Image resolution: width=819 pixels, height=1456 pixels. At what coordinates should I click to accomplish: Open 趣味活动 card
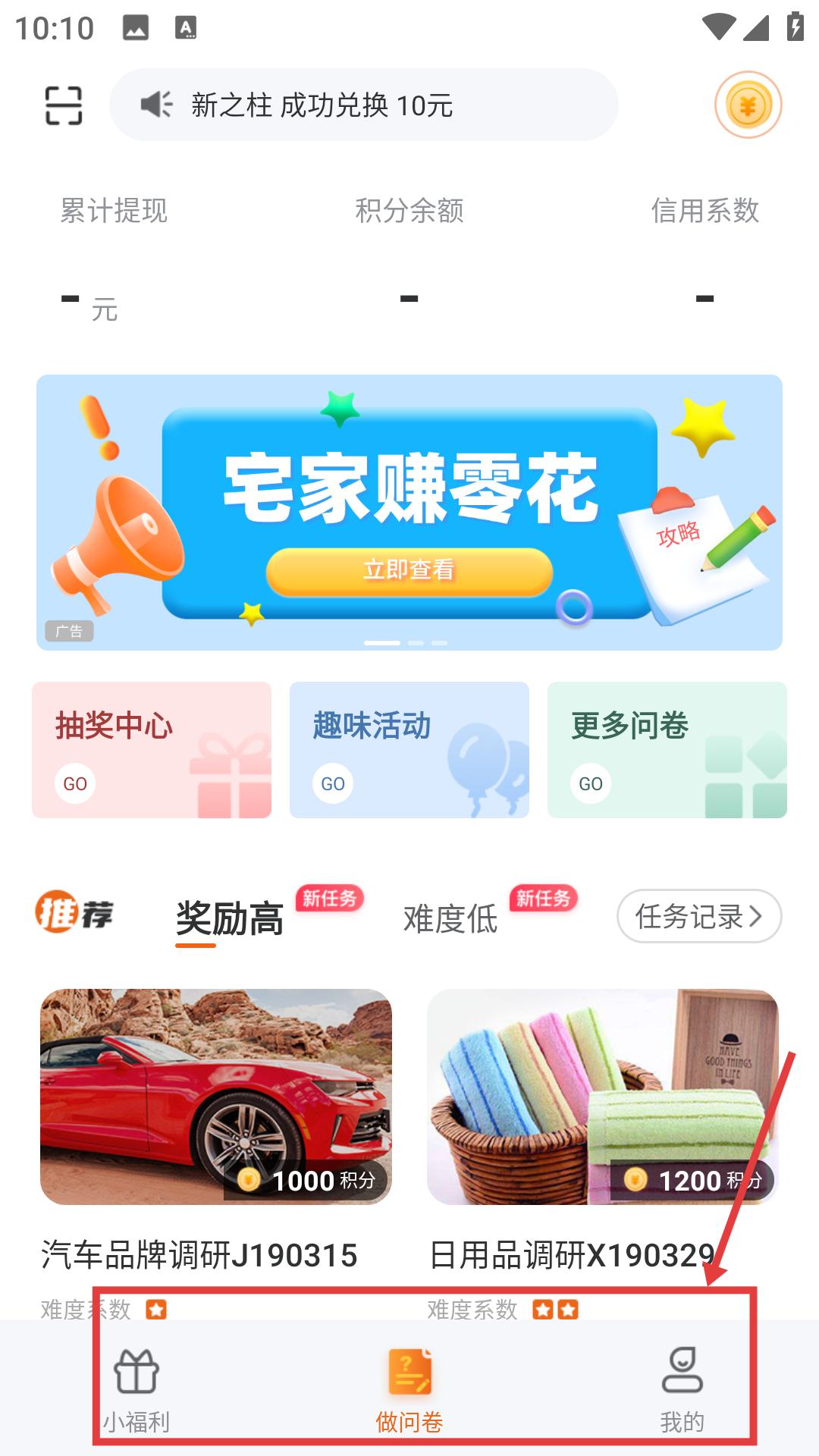coord(409,749)
